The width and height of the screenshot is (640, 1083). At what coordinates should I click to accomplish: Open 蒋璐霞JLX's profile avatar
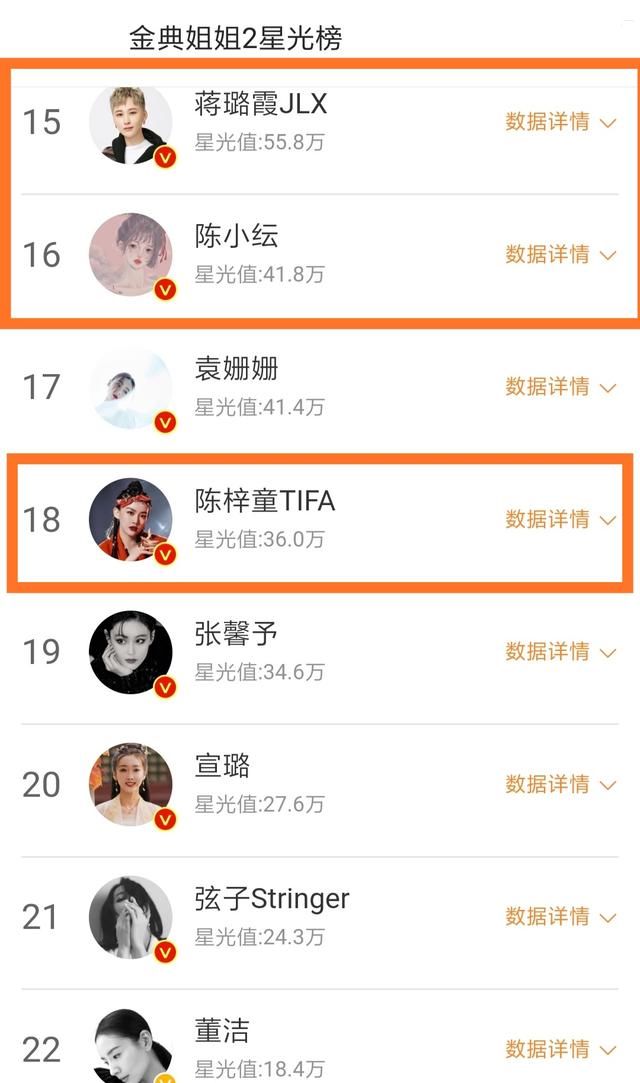pos(131,122)
